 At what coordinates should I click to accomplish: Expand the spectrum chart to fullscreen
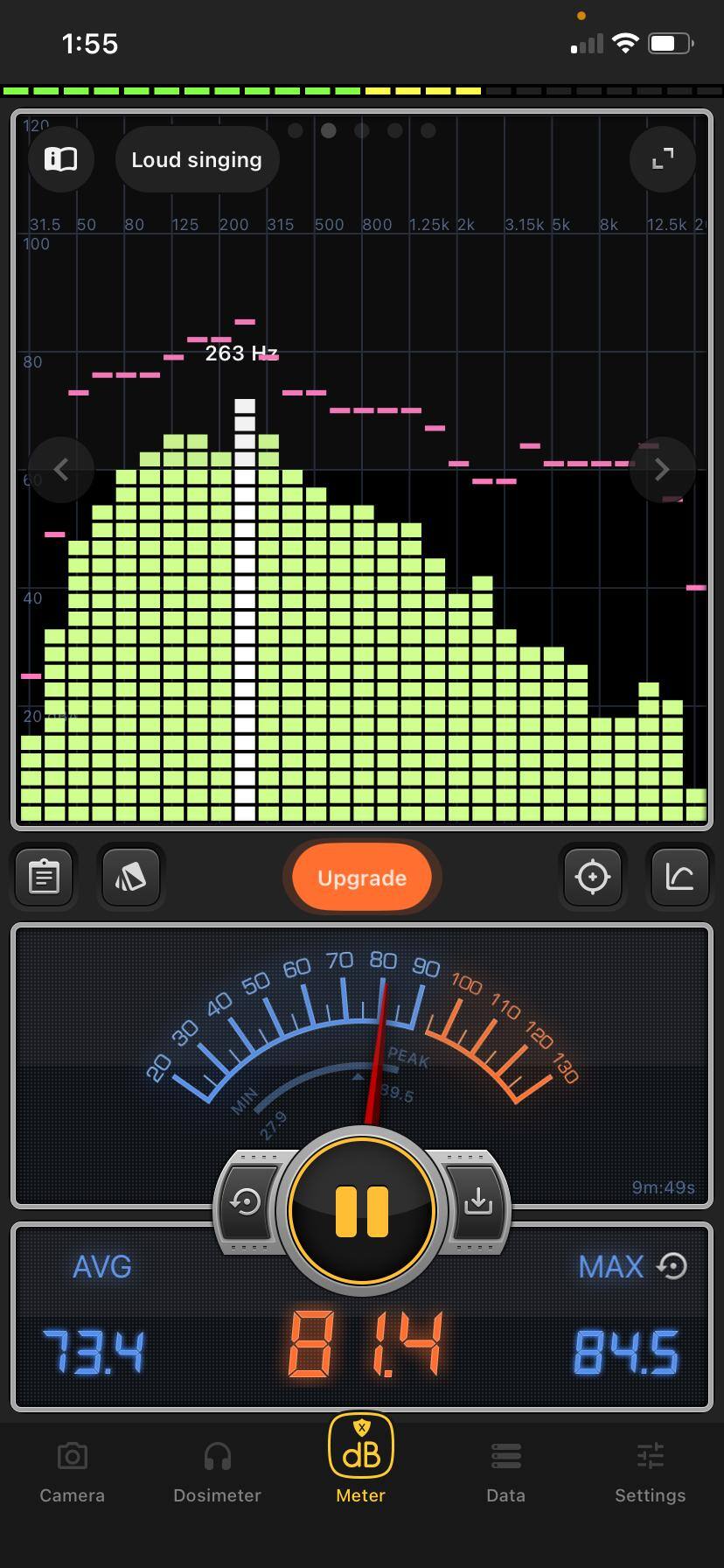(663, 159)
